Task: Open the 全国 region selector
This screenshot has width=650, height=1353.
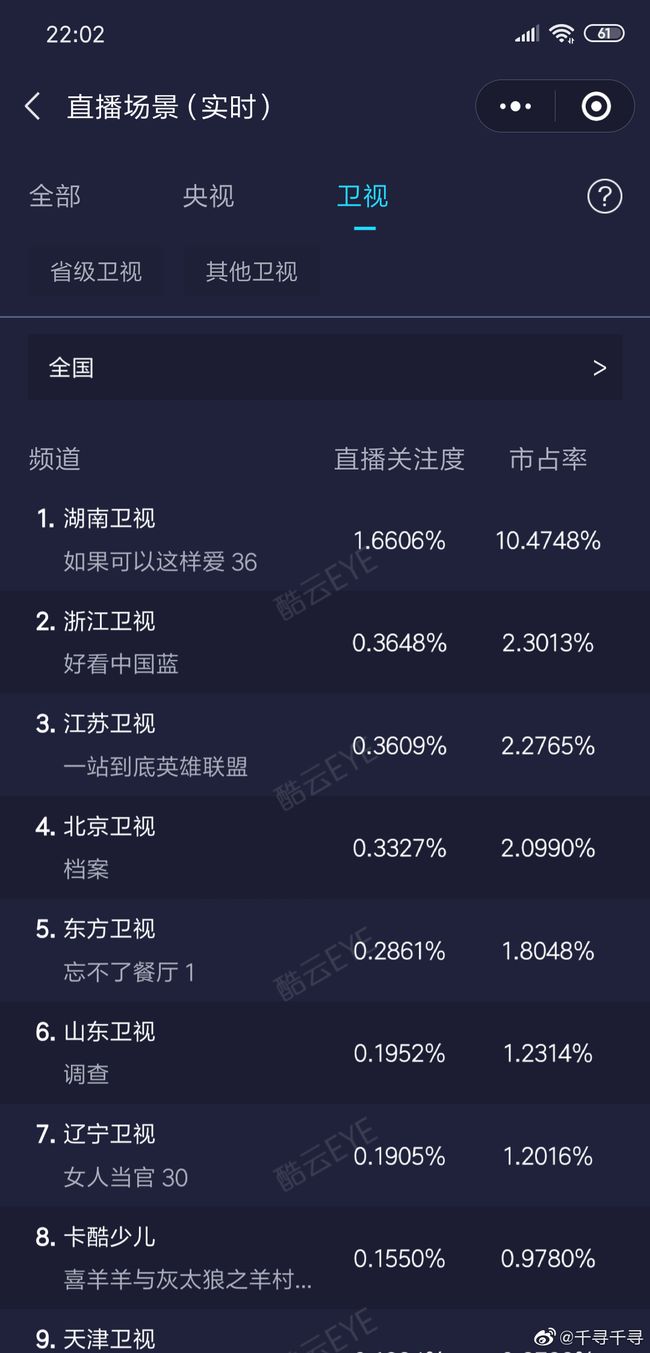Action: (x=325, y=368)
